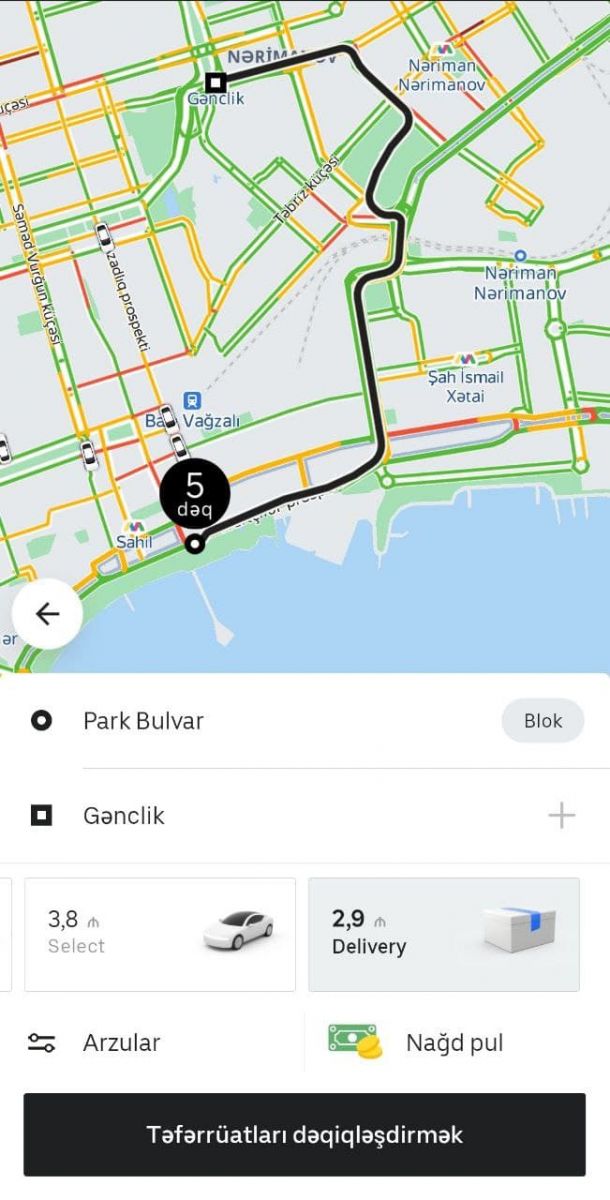
Task: Go back using the arrow button
Action: (x=47, y=614)
